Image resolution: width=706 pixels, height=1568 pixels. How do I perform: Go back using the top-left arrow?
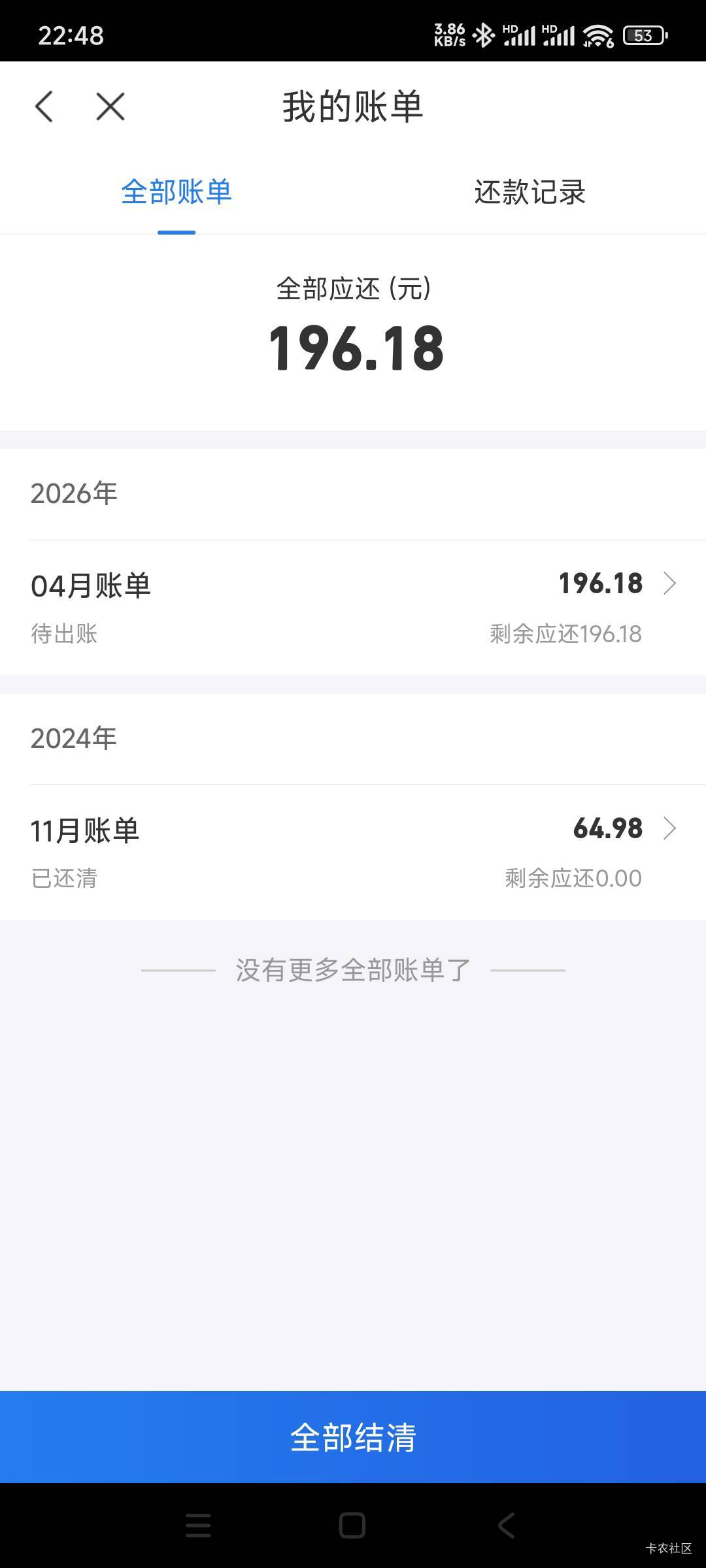coord(44,106)
